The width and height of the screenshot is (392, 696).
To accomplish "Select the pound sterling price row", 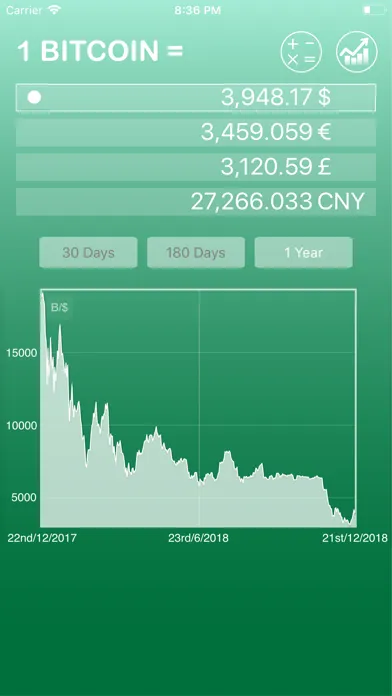I will click(196, 167).
